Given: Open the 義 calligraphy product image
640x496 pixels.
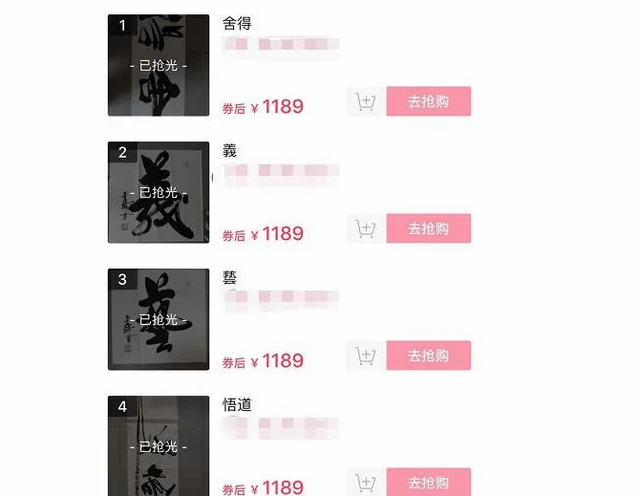Looking at the screenshot, I should [158, 192].
